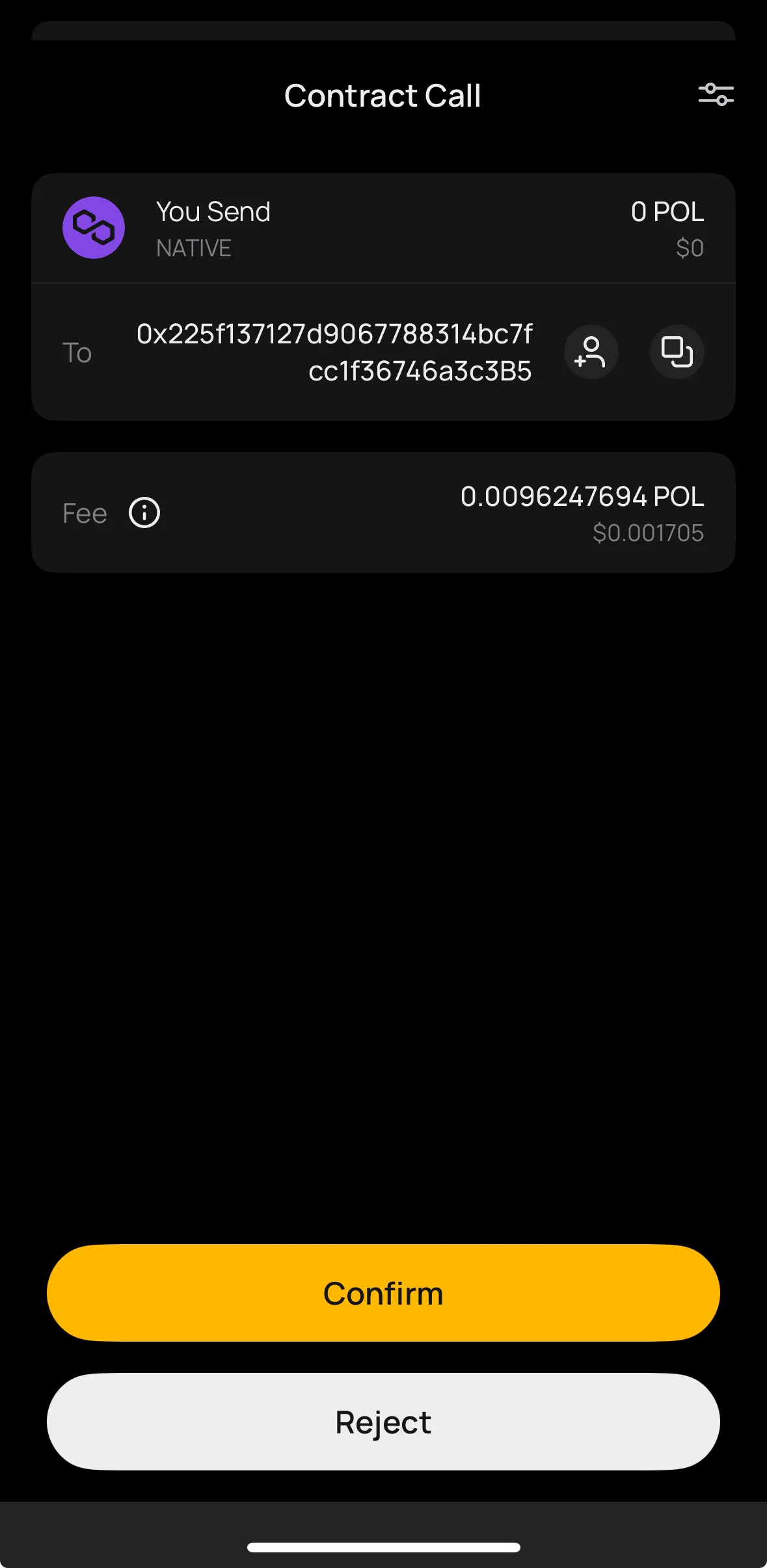Select the fee amount 0.0096247694 POL
Screen dimensions: 767x1568
(582, 496)
